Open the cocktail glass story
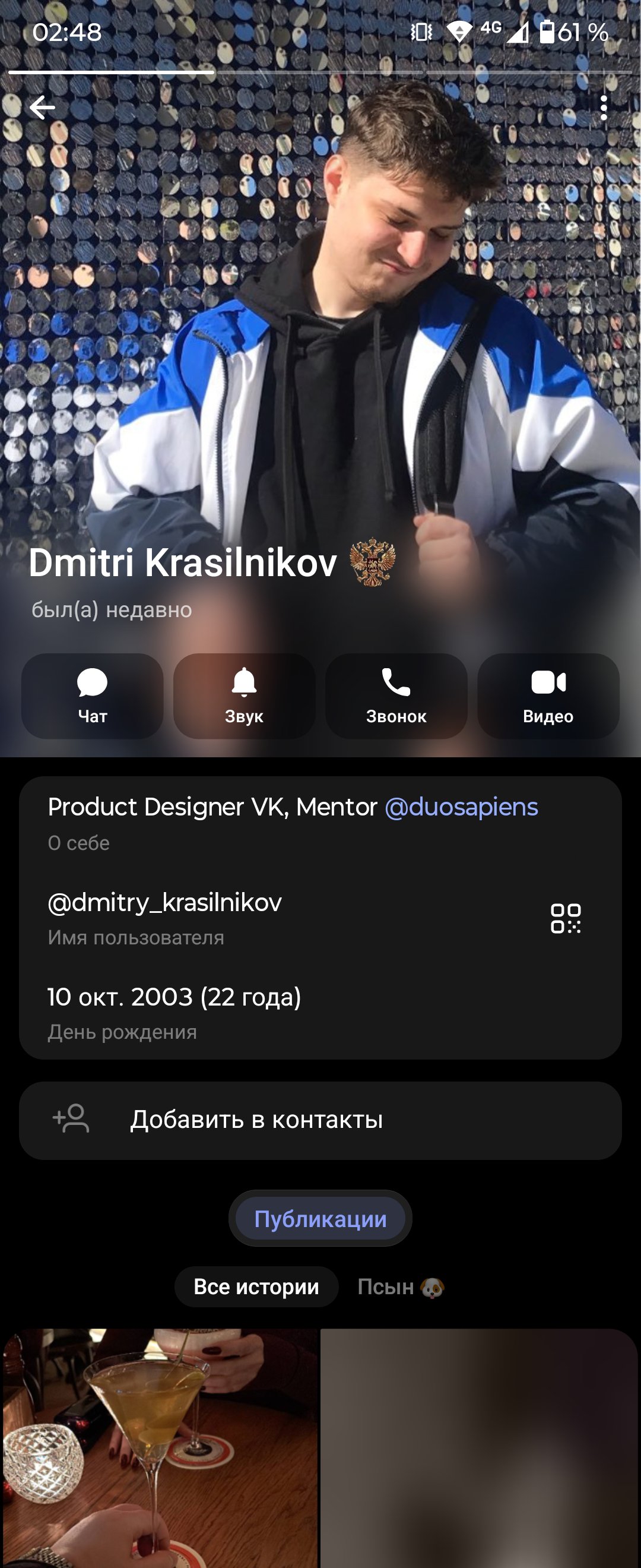The height and width of the screenshot is (1568, 641). click(x=159, y=1447)
